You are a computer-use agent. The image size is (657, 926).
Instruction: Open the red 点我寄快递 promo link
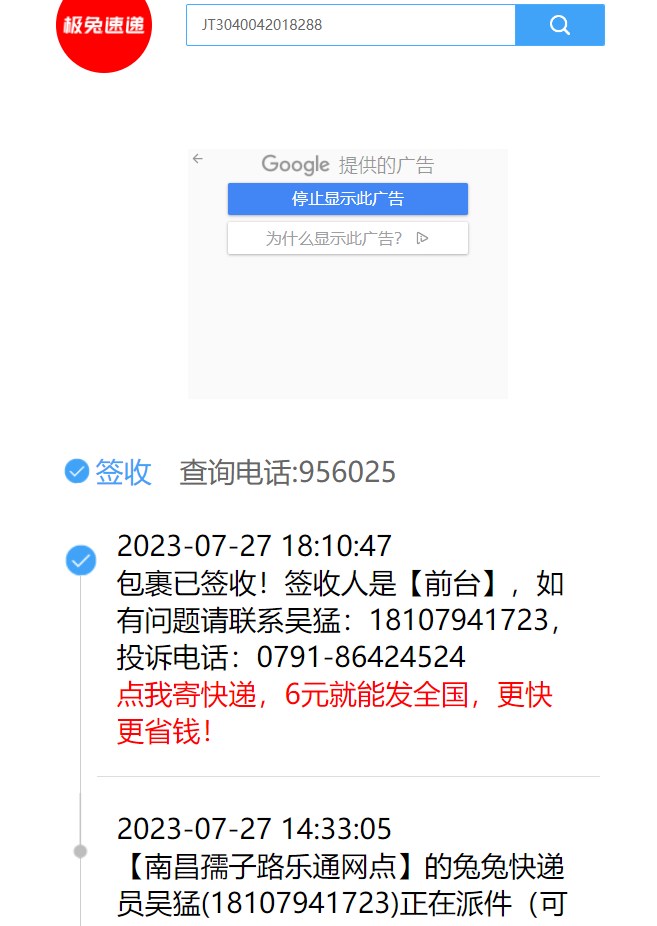[334, 713]
